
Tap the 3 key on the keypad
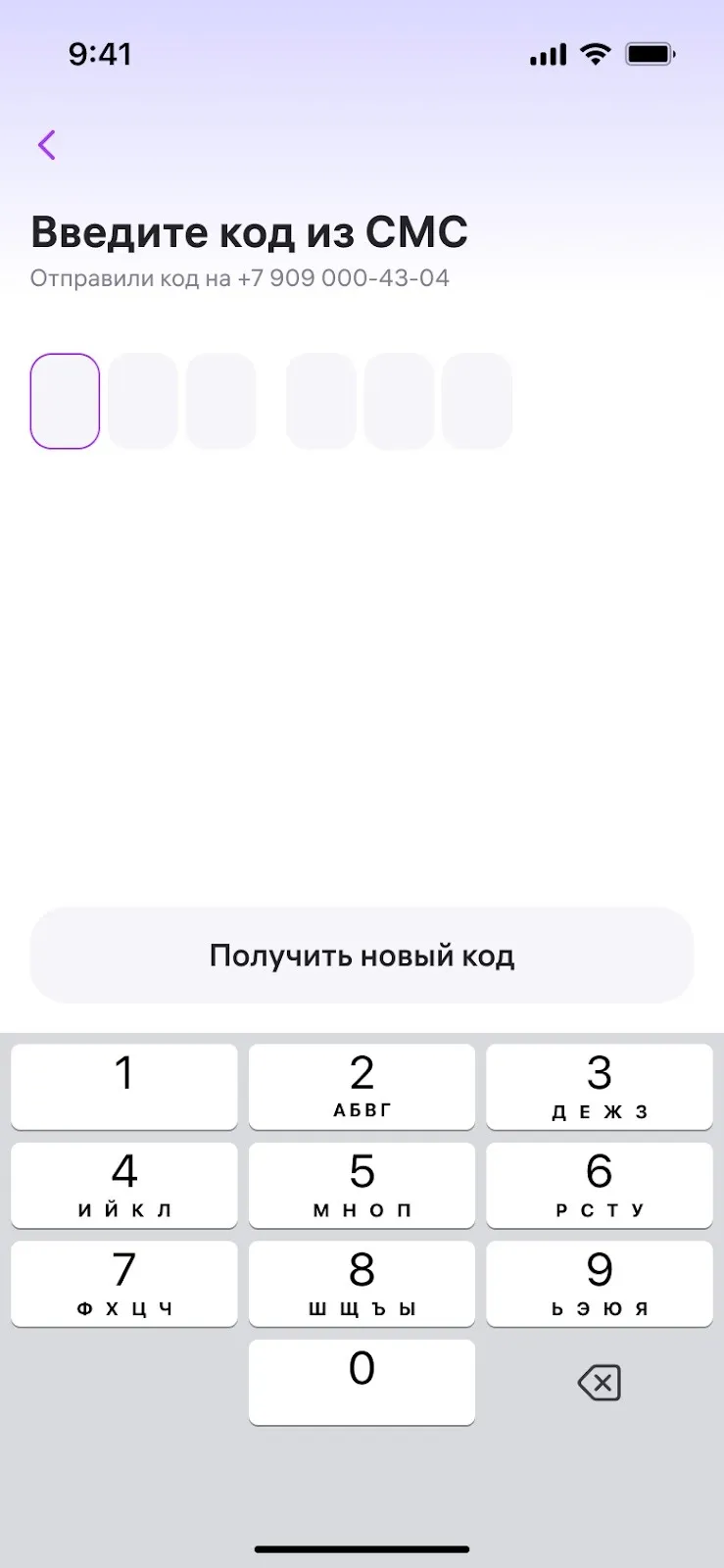599,1086
